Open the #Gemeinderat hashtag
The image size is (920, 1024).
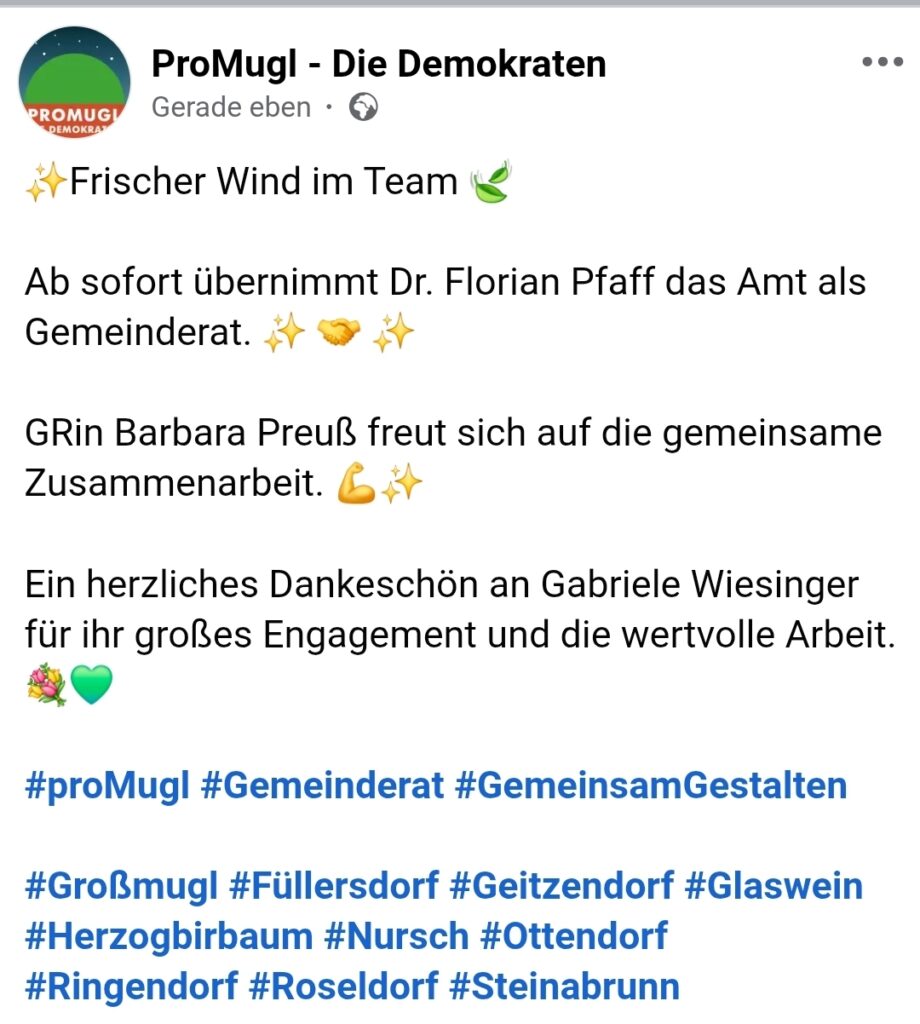tap(322, 786)
